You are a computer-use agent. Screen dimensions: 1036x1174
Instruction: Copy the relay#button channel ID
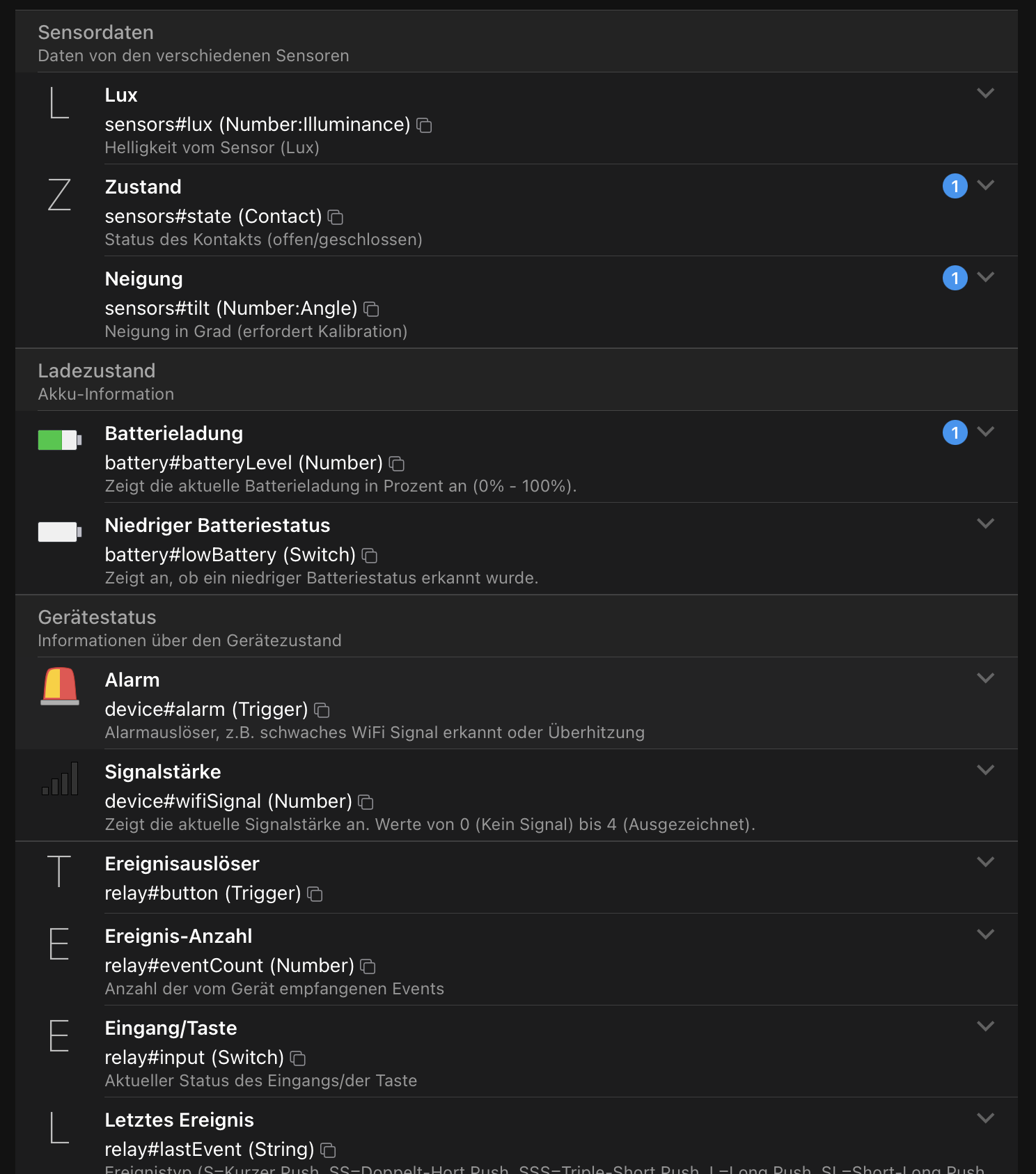click(315, 894)
